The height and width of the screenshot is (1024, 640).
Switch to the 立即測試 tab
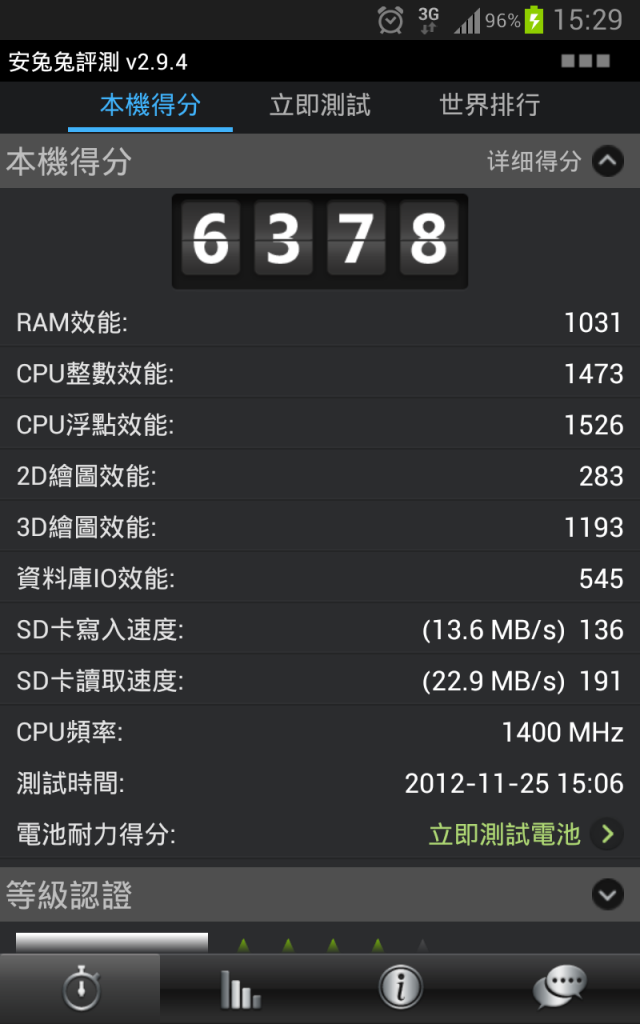tap(320, 105)
